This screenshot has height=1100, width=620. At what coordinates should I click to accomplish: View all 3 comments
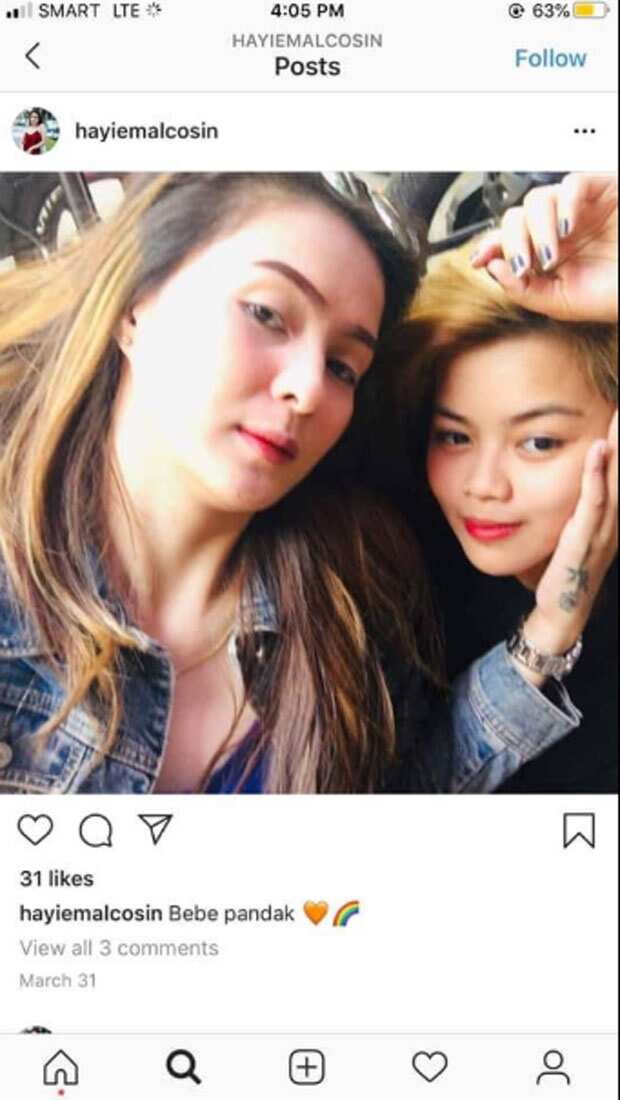(x=119, y=948)
